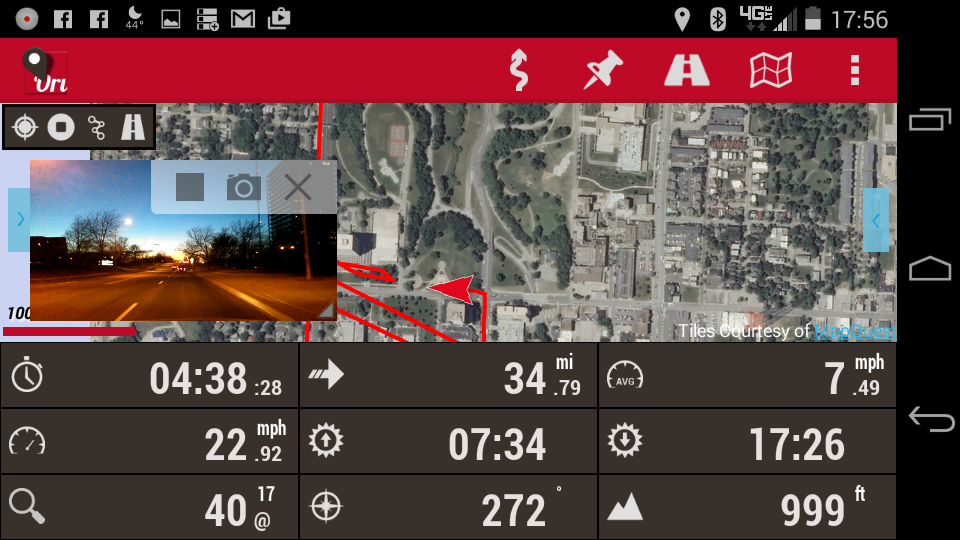Image resolution: width=960 pixels, height=540 pixels.
Task: Close the camera preview overlay
Action: [298, 187]
